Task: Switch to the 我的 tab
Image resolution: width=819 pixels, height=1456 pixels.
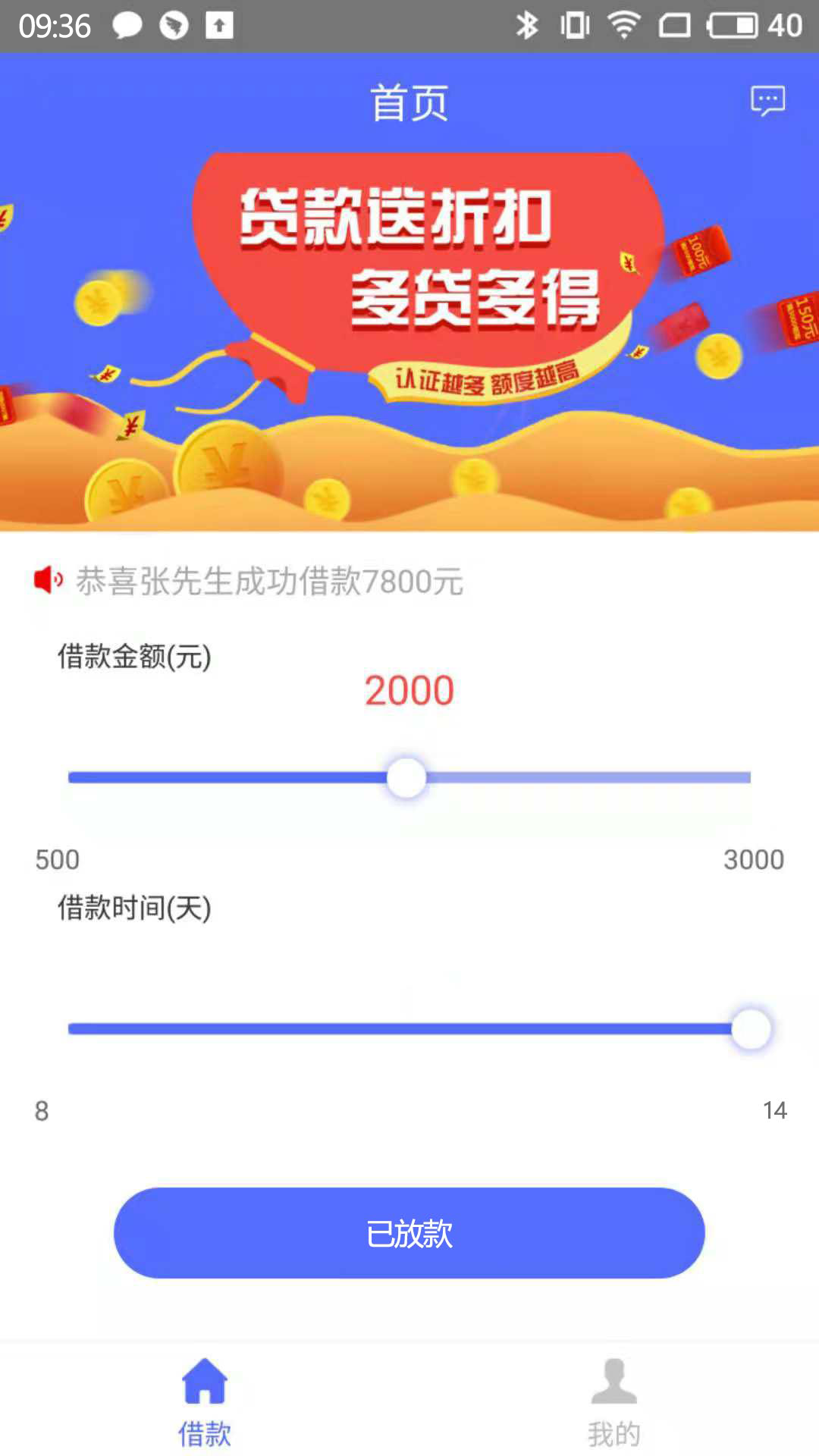Action: (x=614, y=1402)
